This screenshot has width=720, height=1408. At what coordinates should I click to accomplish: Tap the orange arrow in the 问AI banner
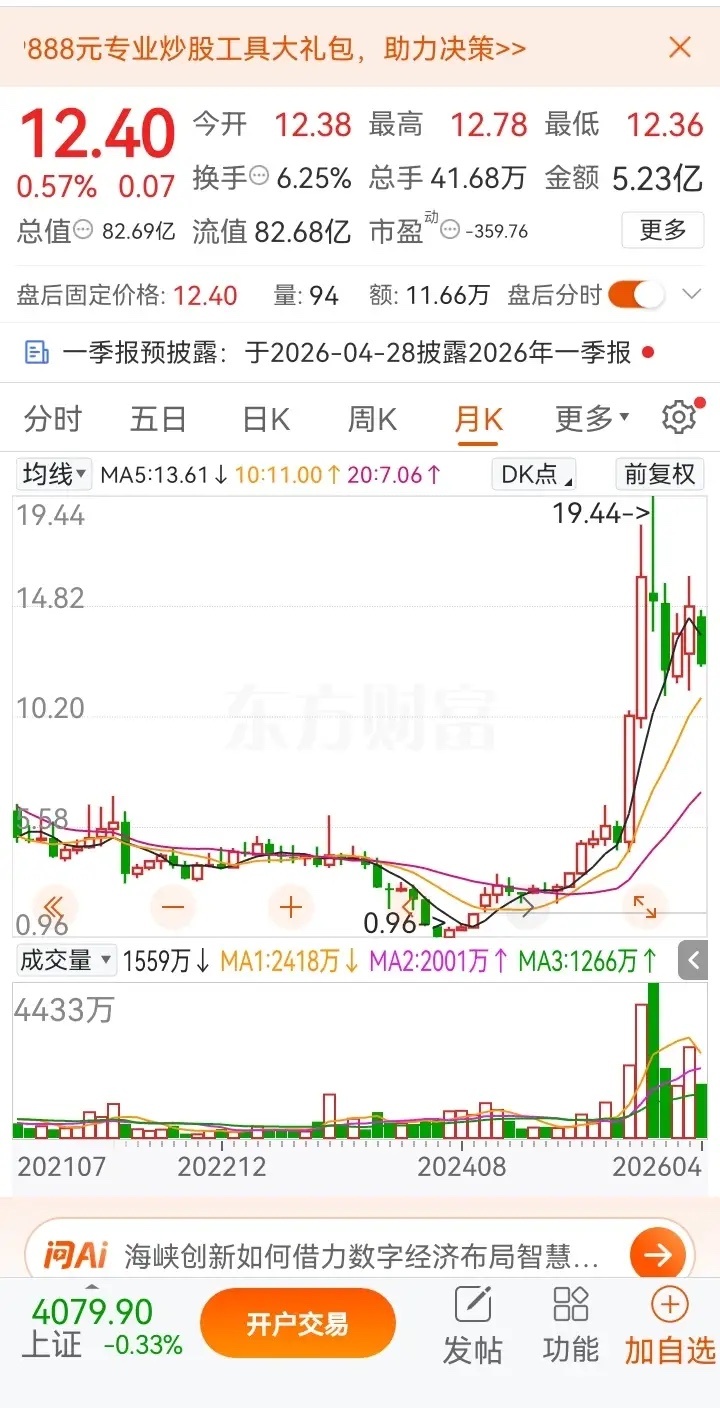(659, 1254)
